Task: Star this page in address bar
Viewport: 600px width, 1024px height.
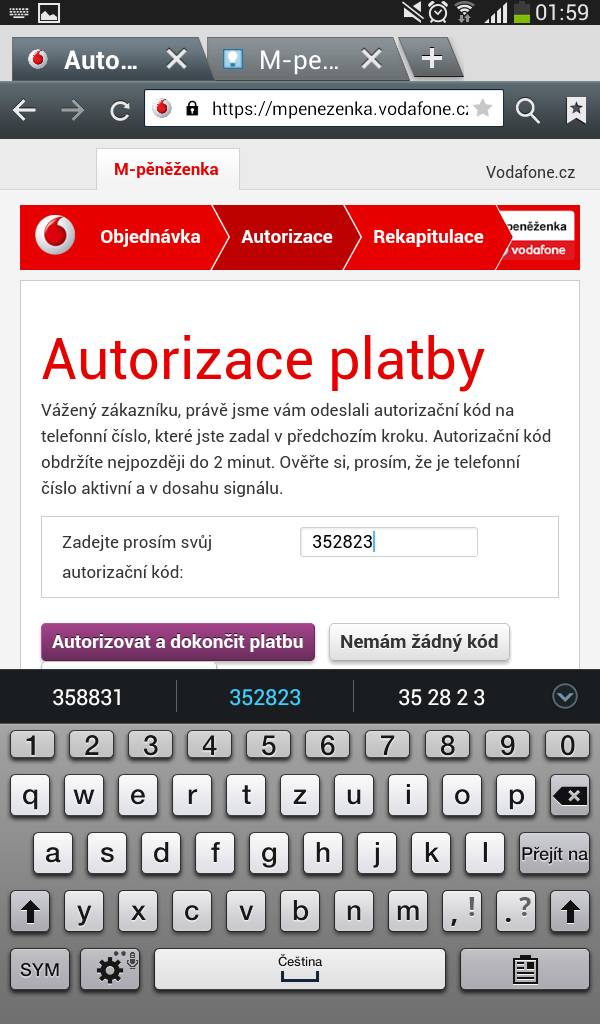Action: point(482,108)
